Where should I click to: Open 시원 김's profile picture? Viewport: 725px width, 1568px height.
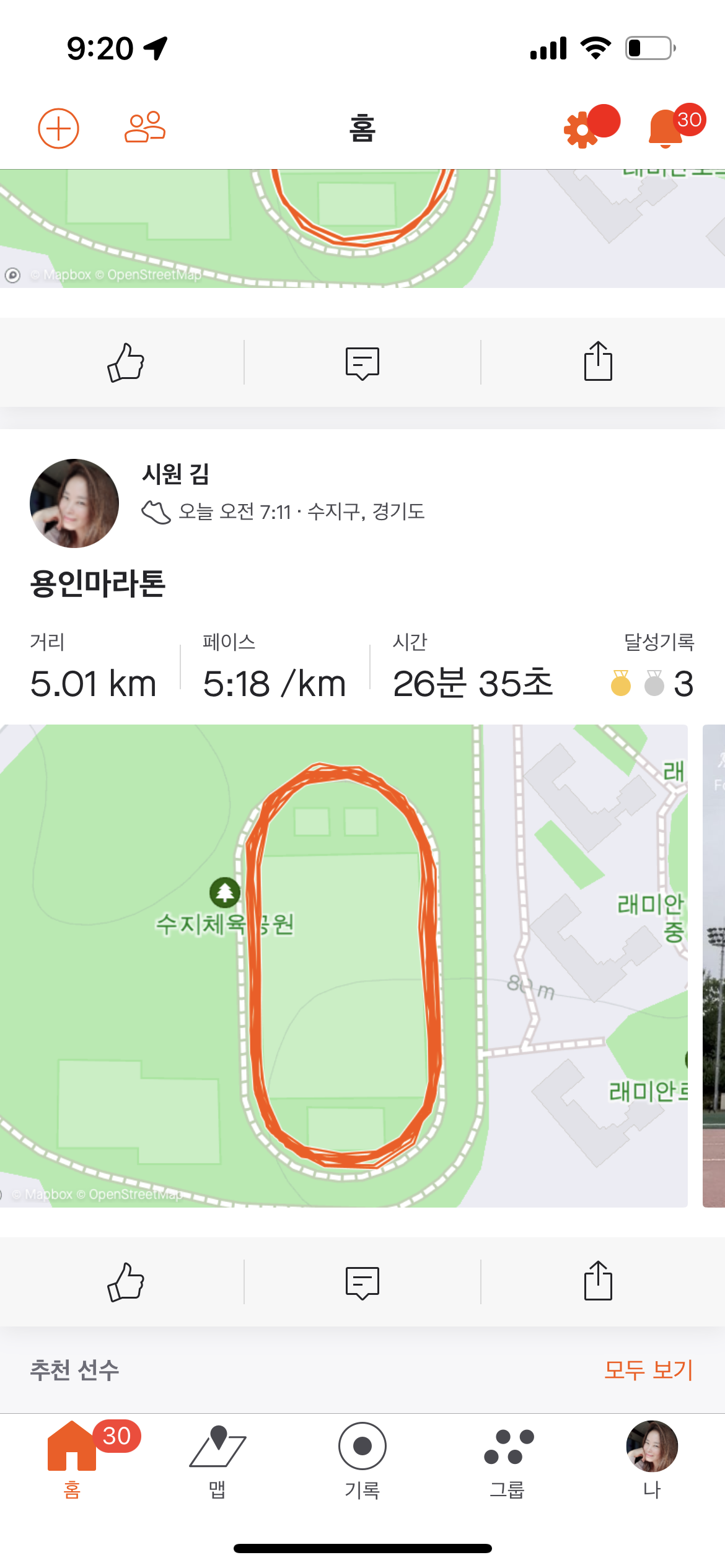pos(74,503)
